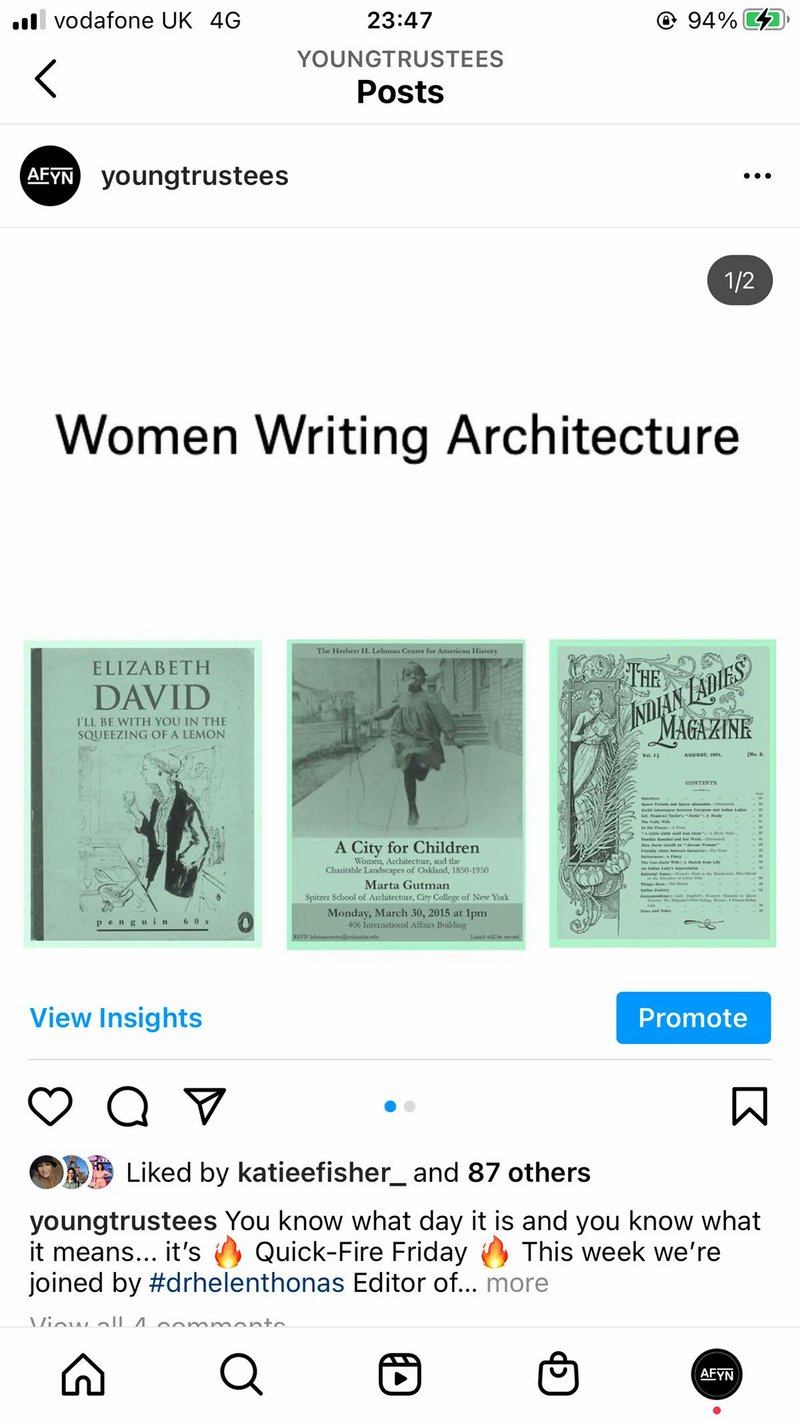
Task: Open the profile tab with AFYN avatar
Action: (717, 1374)
